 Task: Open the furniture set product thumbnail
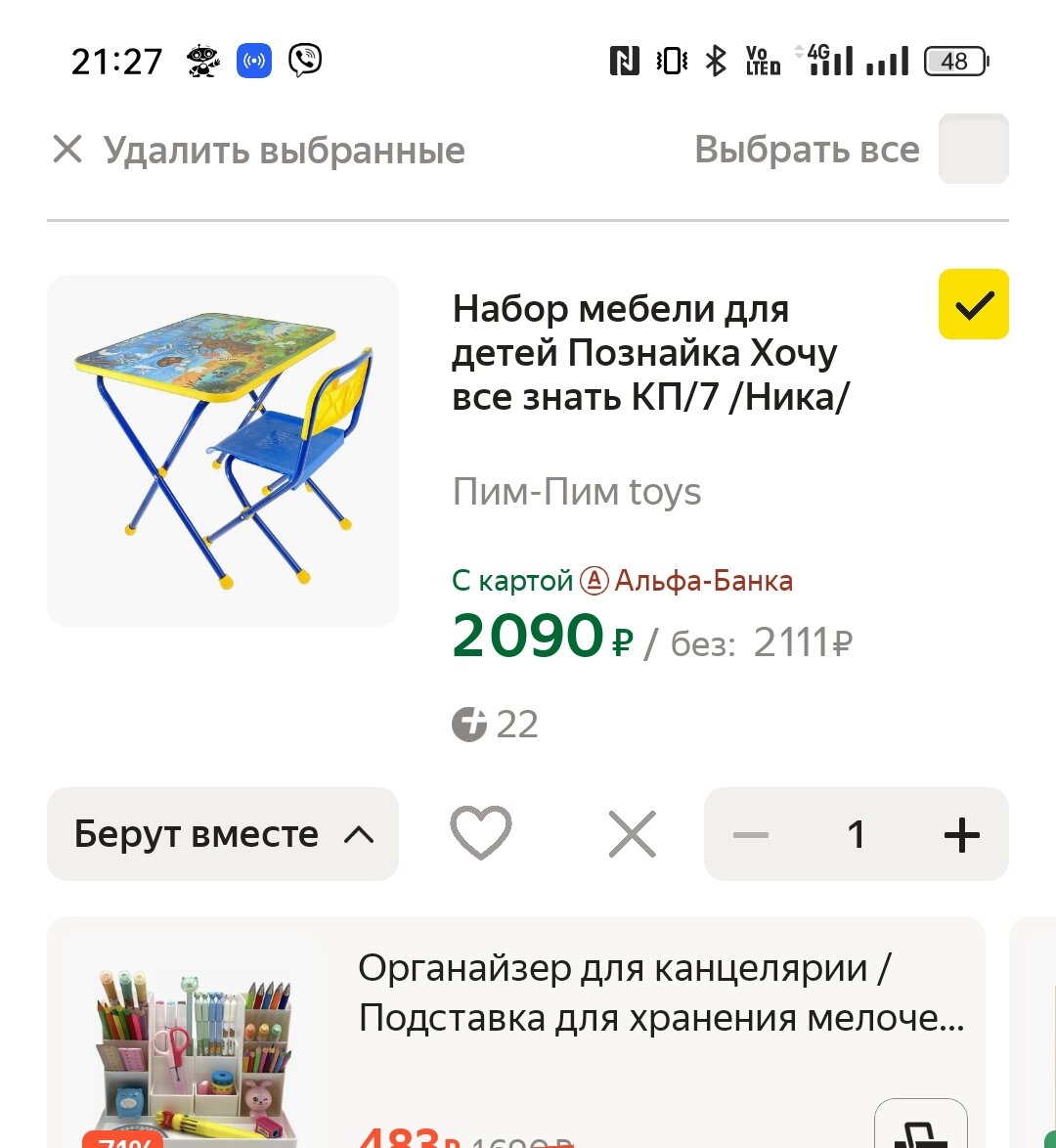pos(222,450)
